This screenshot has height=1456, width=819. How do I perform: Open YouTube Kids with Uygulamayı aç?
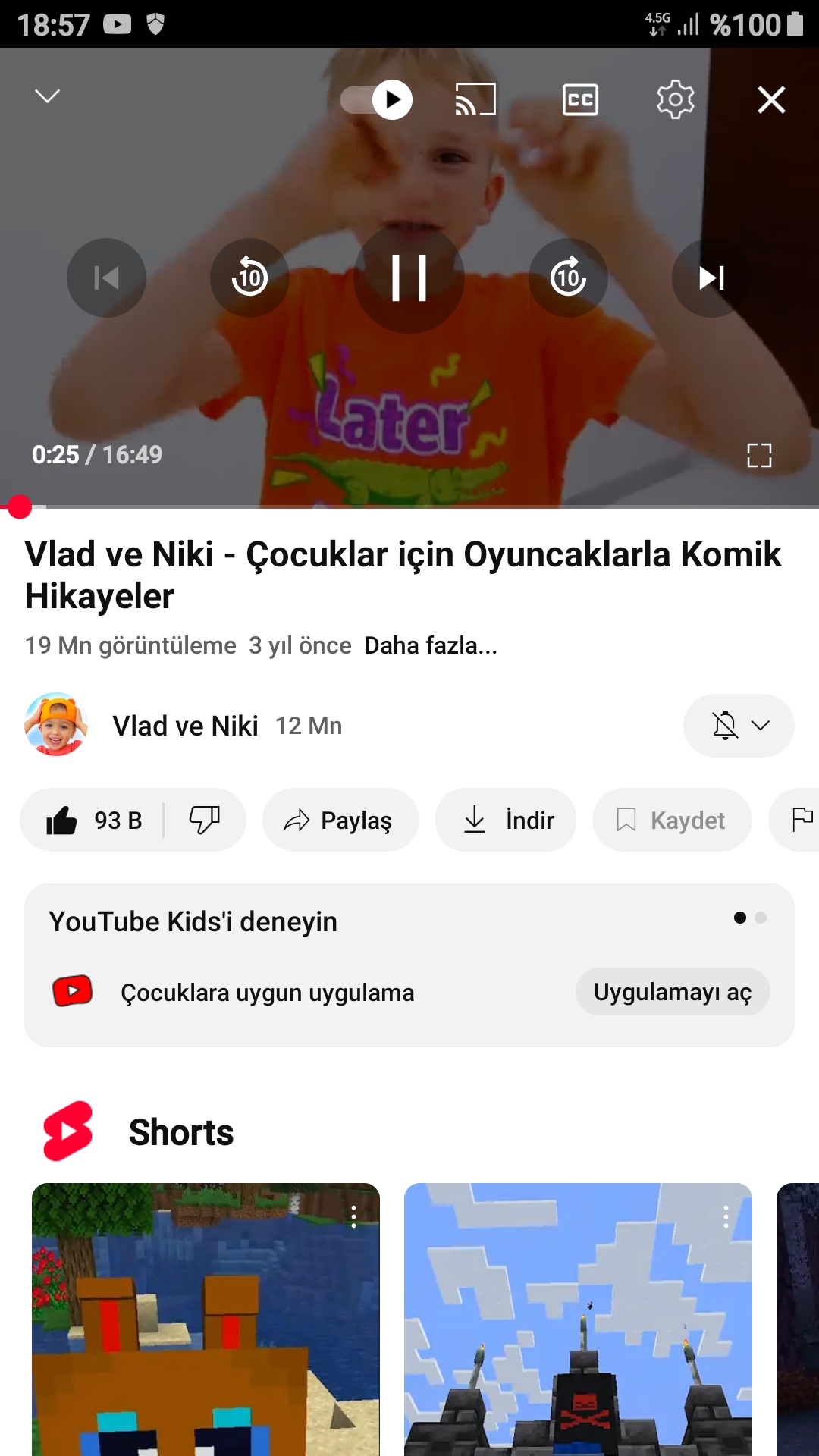673,992
